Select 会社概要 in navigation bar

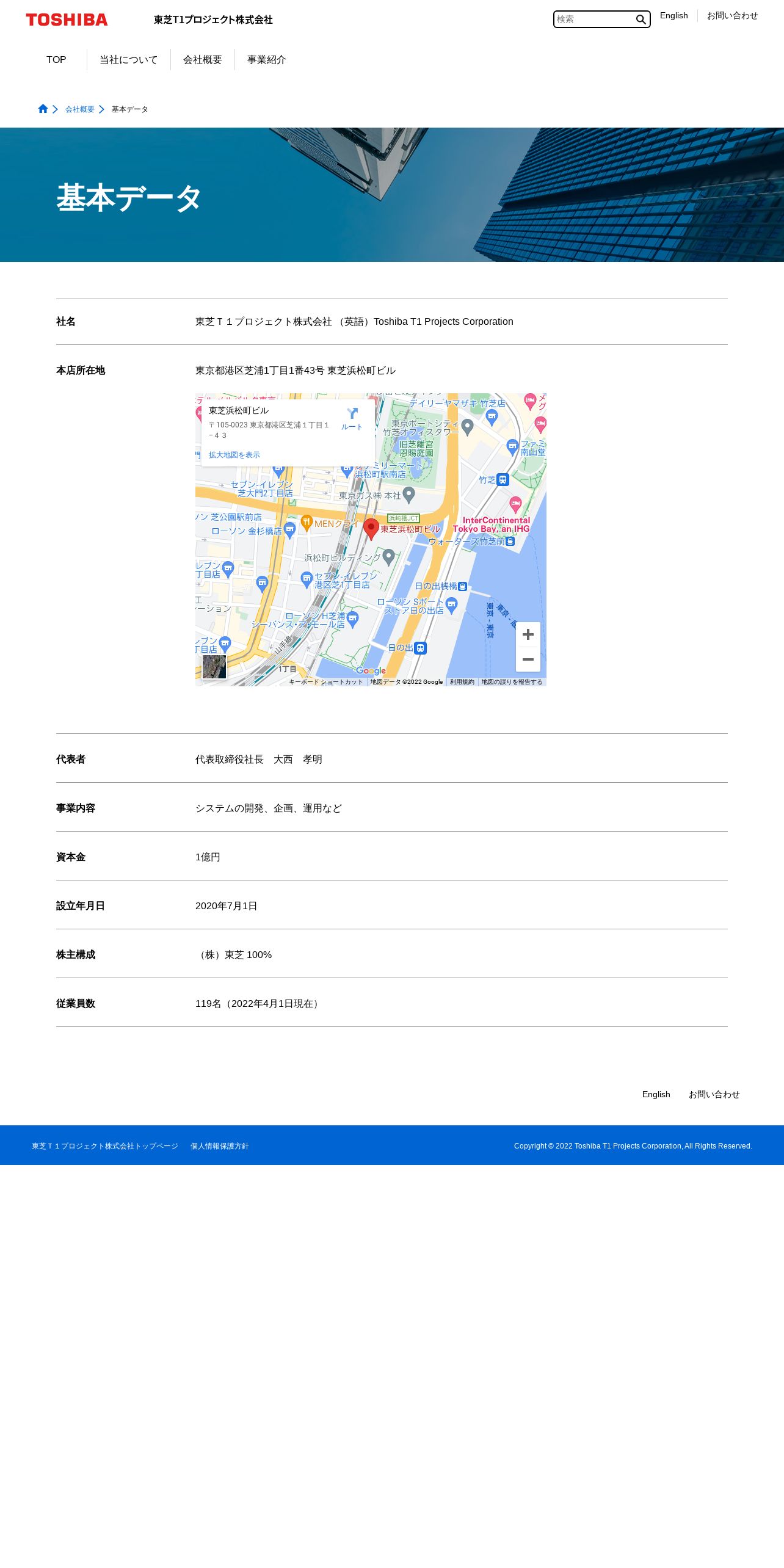pyautogui.click(x=203, y=60)
